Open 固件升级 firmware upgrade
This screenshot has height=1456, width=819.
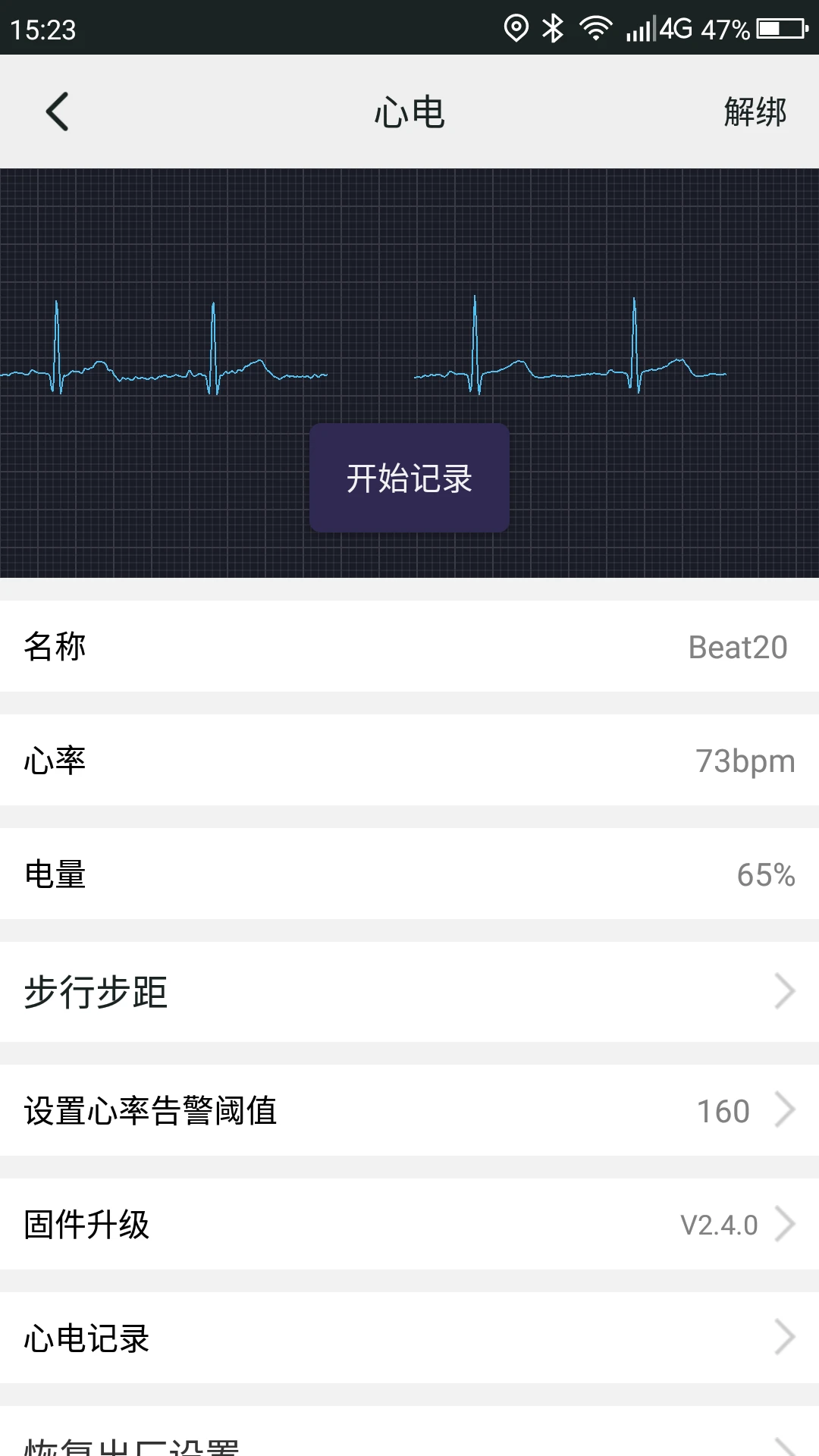[409, 1225]
